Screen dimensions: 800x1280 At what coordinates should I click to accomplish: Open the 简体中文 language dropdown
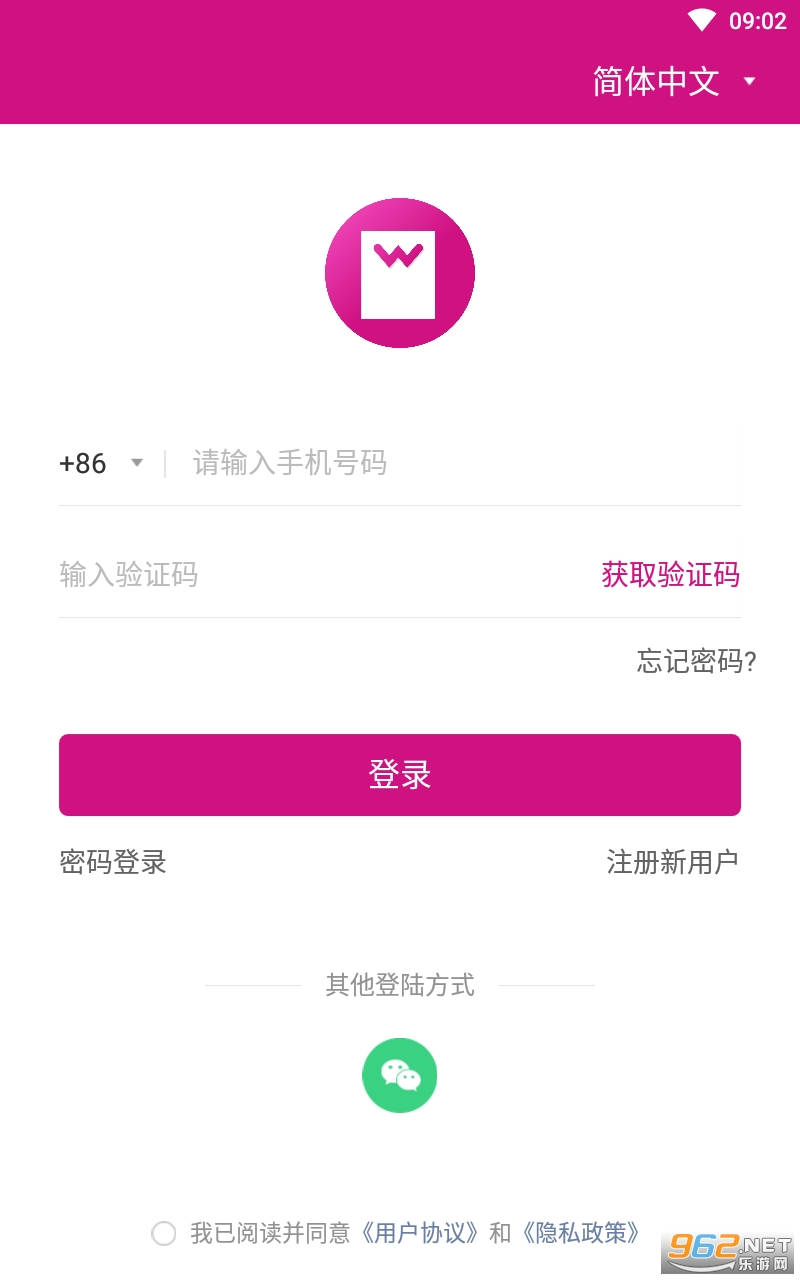(675, 82)
